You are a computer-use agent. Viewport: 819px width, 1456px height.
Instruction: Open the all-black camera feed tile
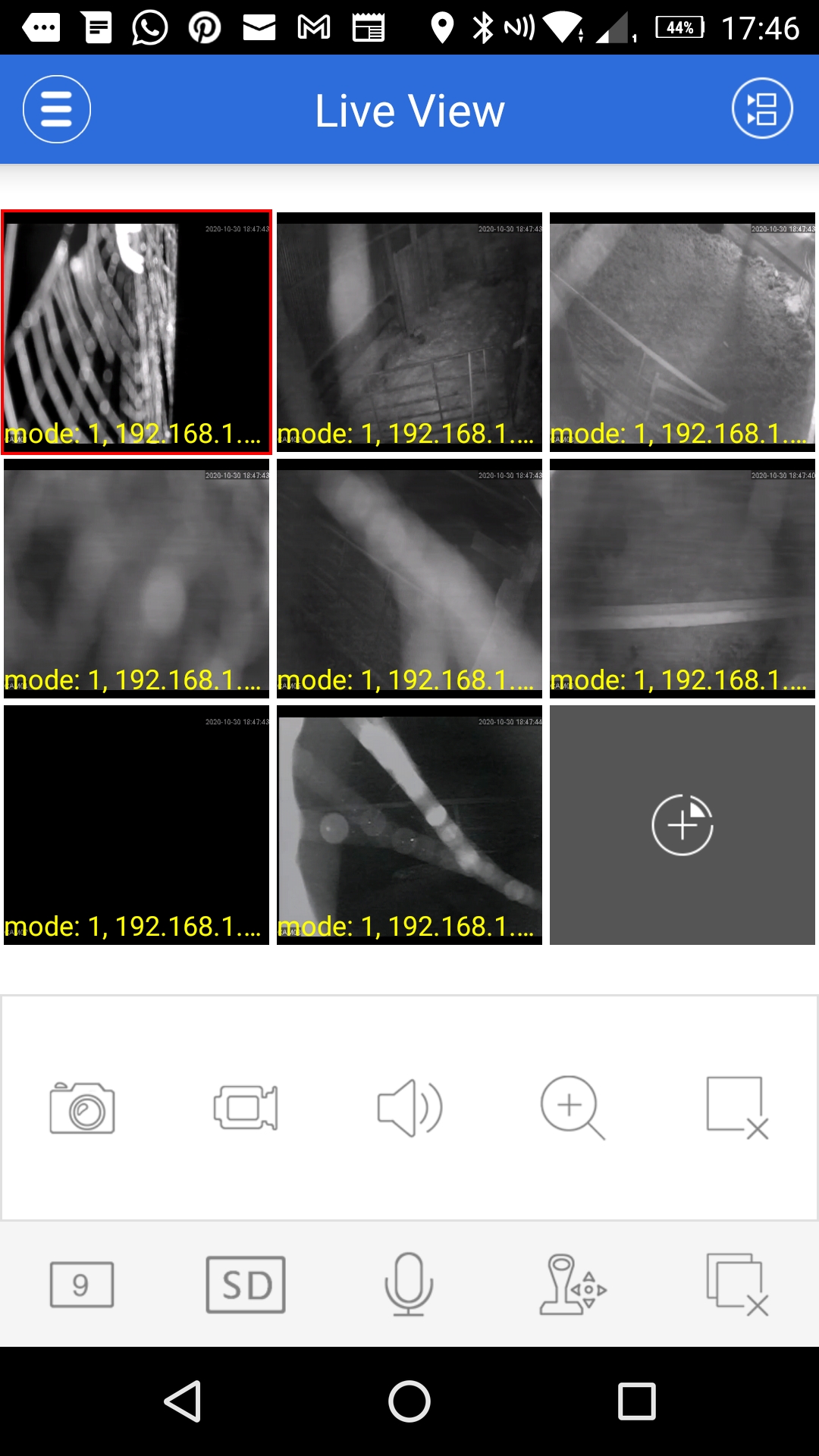(x=136, y=824)
